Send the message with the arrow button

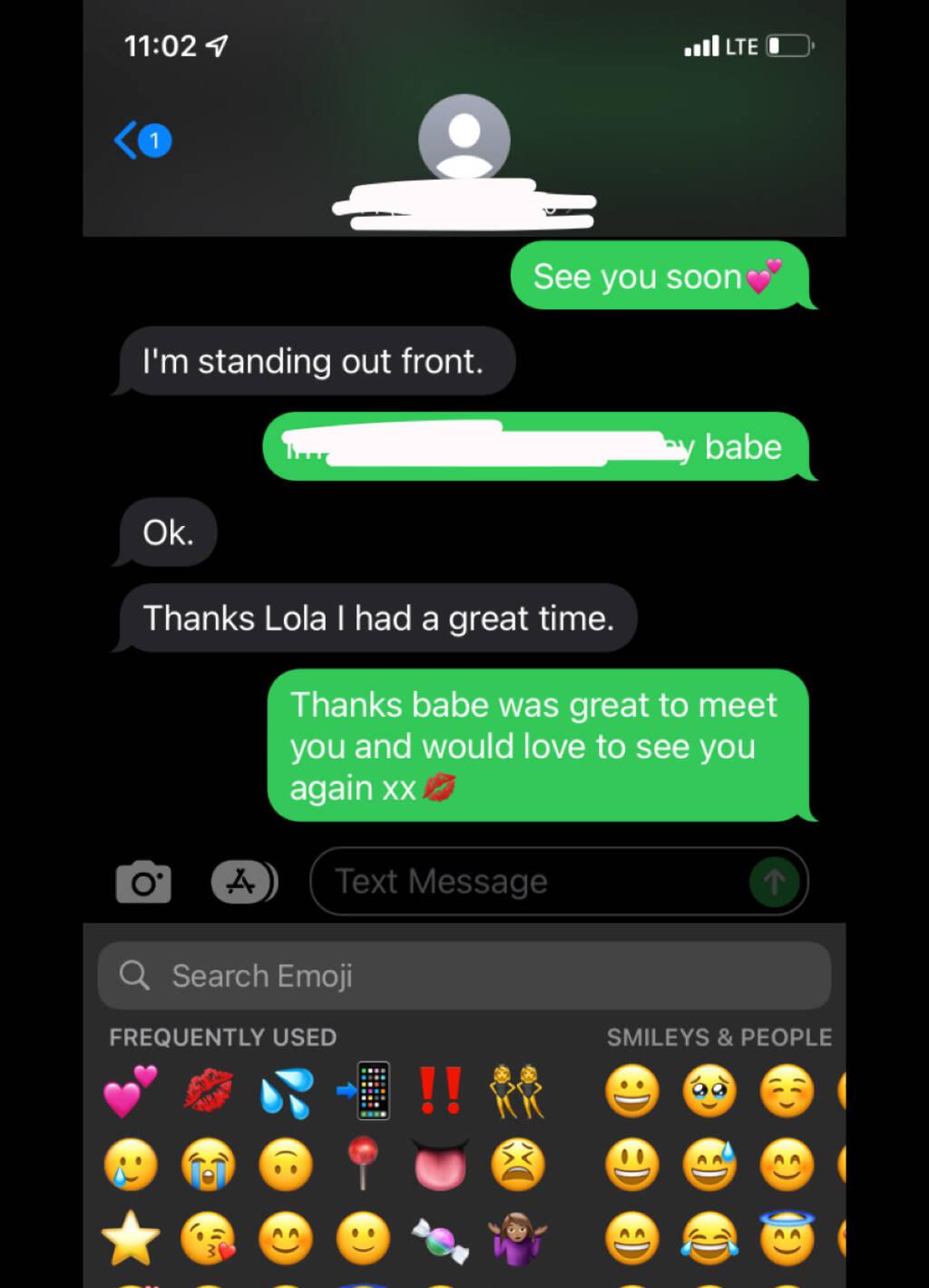point(774,882)
